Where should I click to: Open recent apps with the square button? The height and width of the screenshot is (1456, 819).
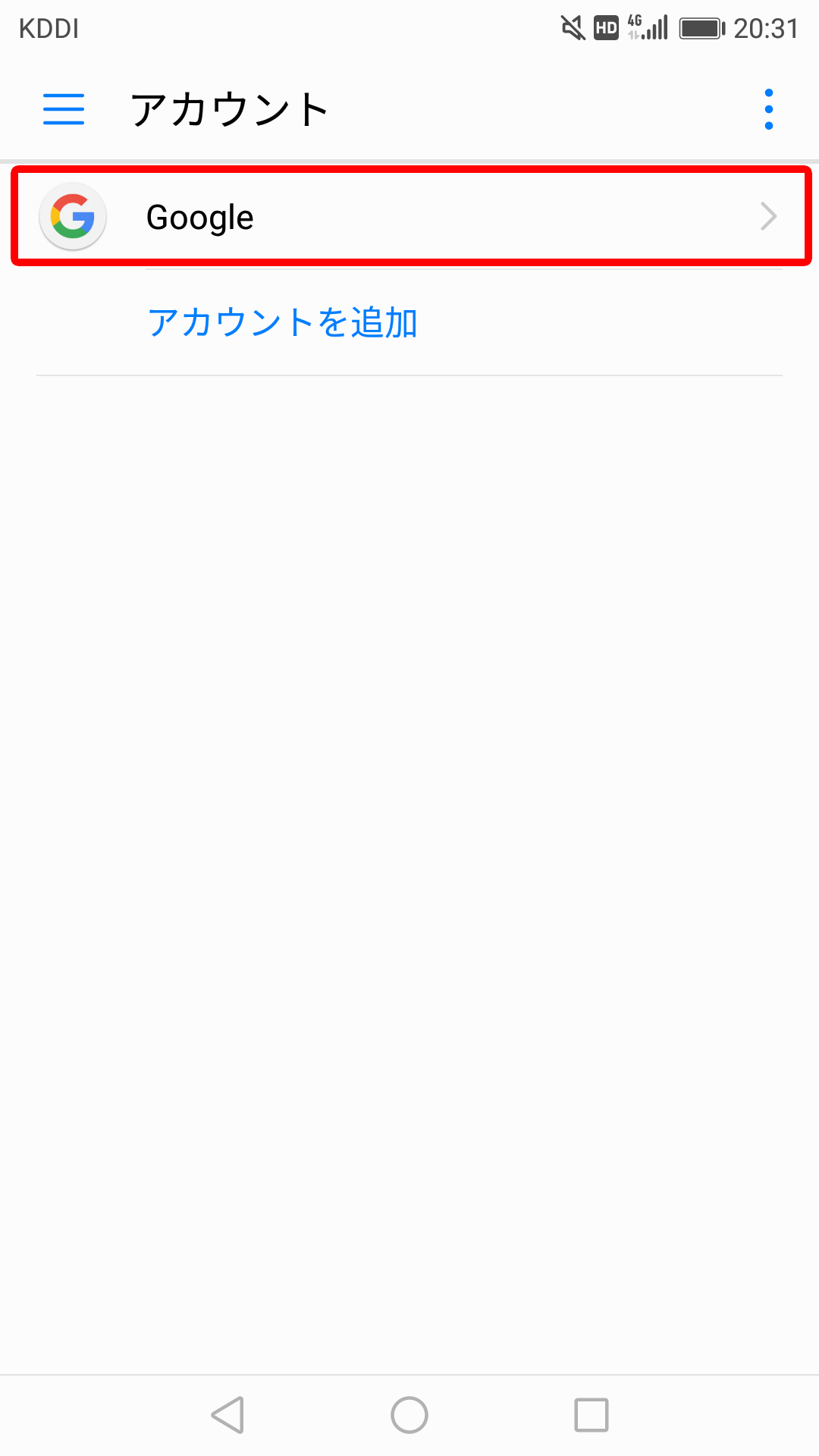[591, 1415]
